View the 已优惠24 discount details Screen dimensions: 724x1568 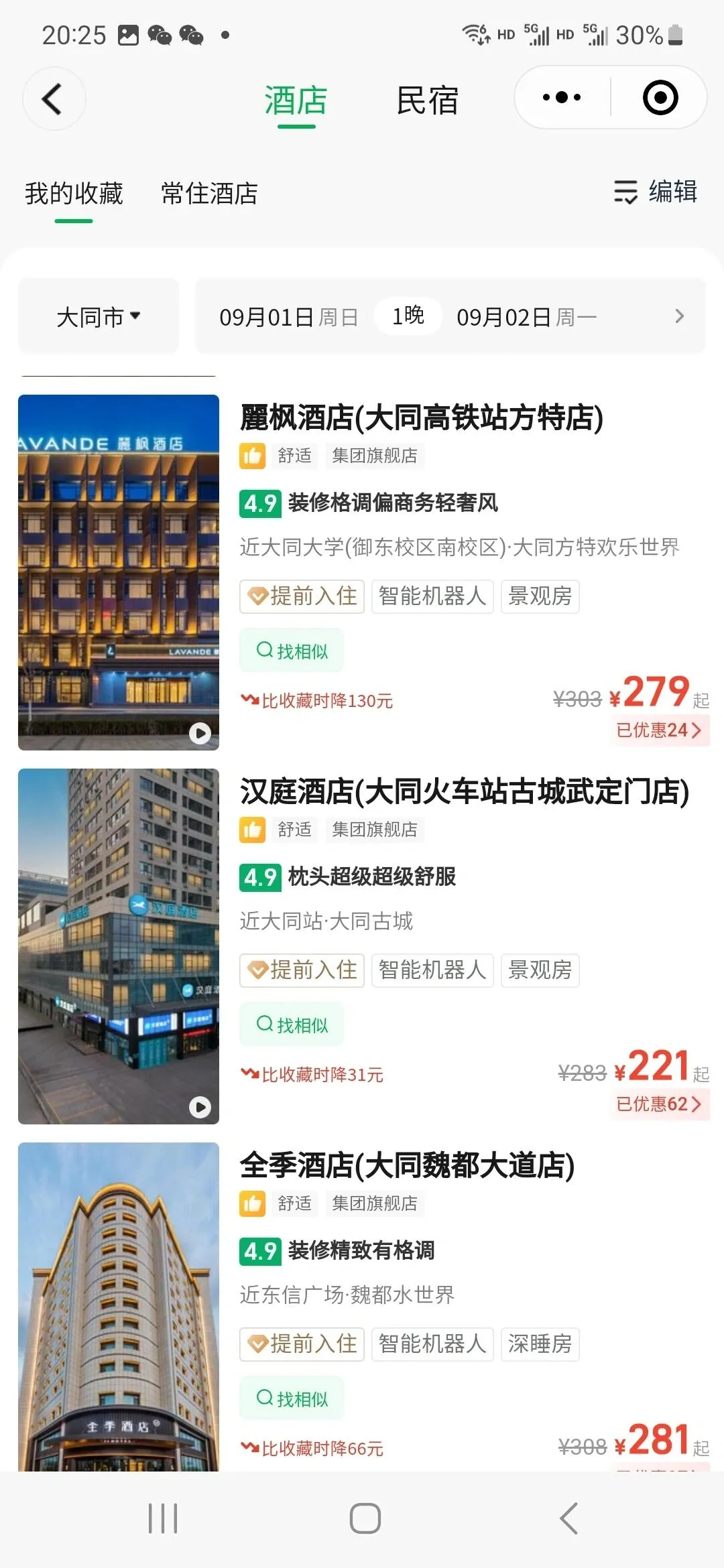click(x=659, y=730)
